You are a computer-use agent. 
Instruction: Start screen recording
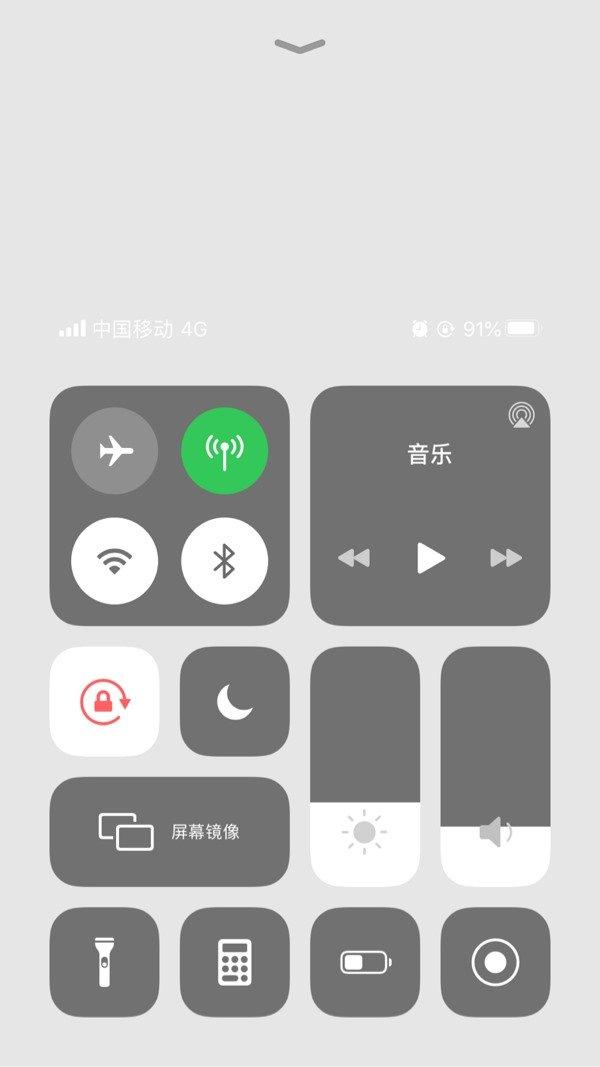click(495, 962)
